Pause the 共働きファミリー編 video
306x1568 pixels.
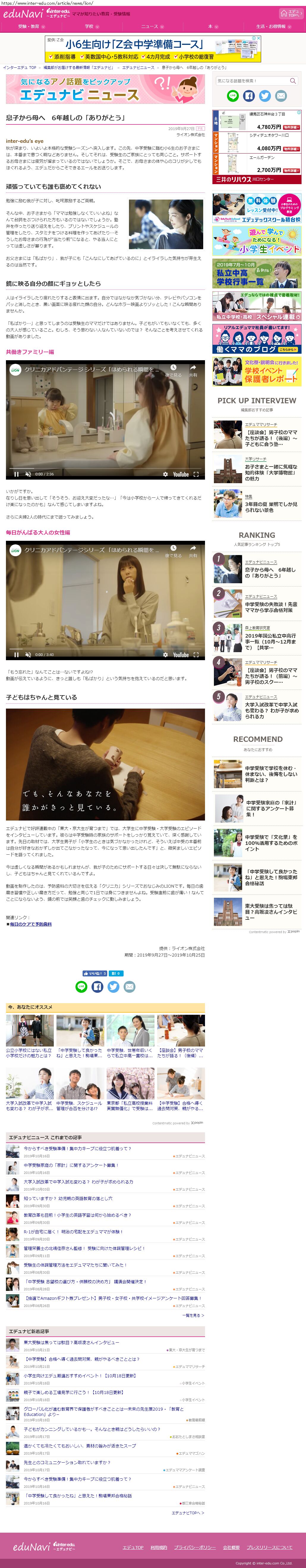16,474
